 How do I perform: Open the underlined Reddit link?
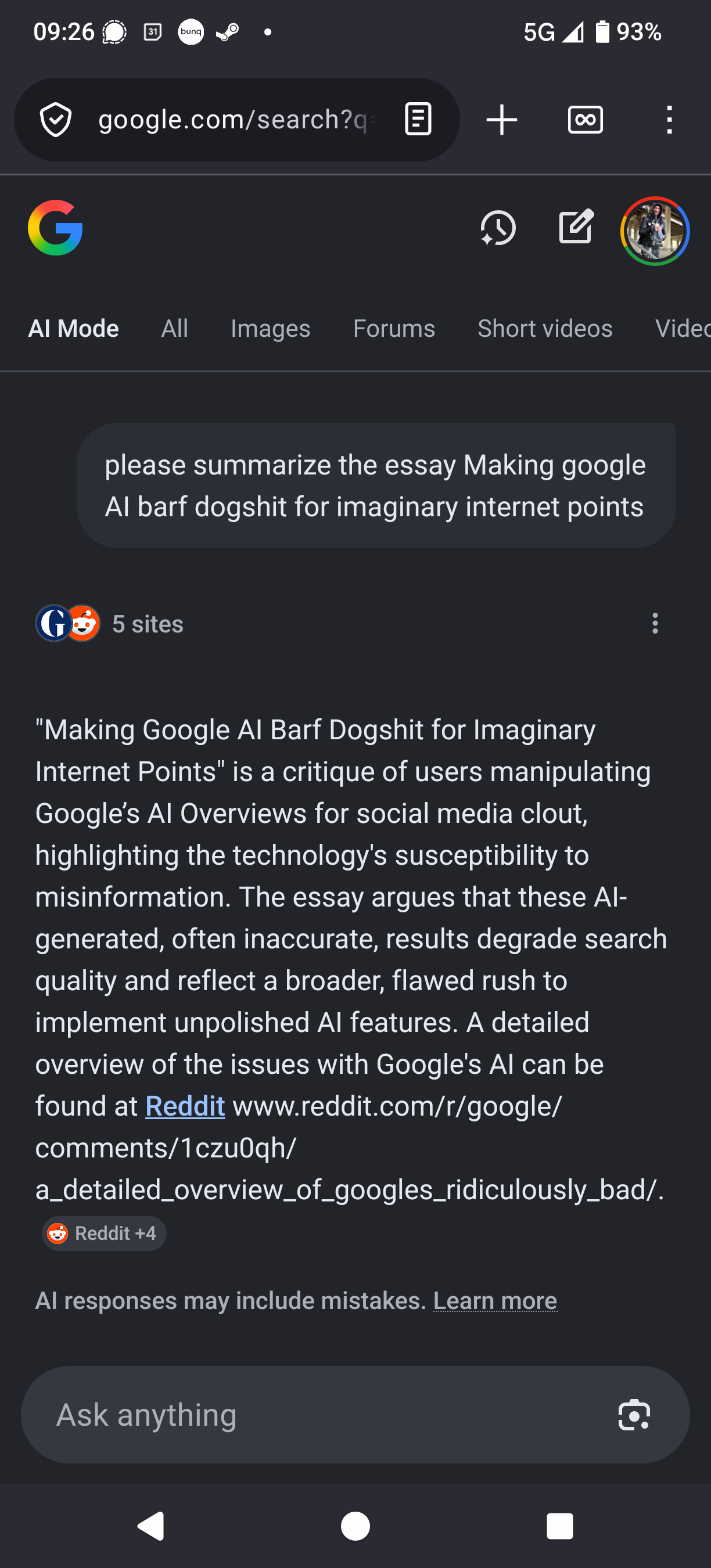click(185, 1106)
